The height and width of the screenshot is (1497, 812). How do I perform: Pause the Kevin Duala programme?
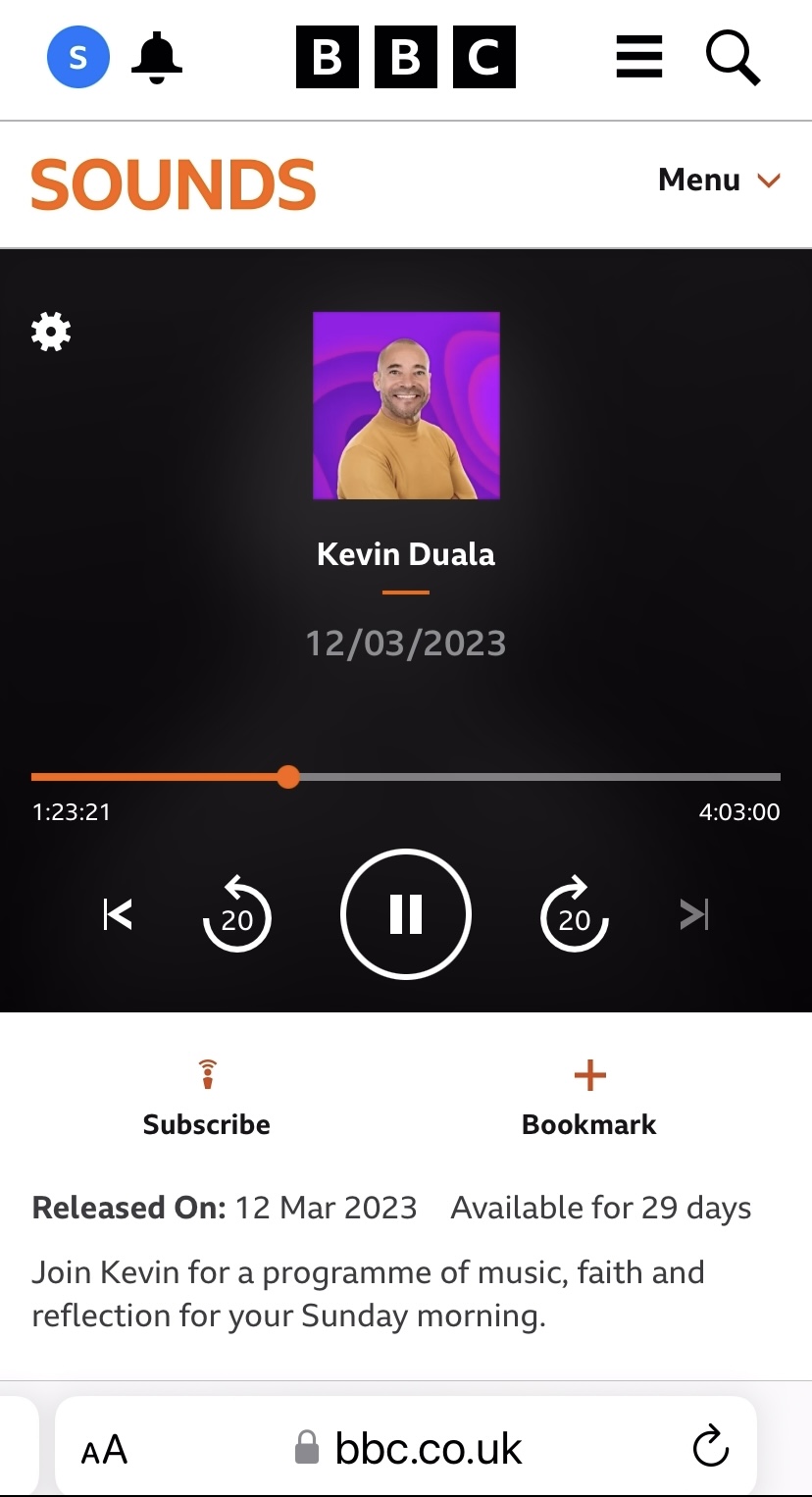click(406, 913)
